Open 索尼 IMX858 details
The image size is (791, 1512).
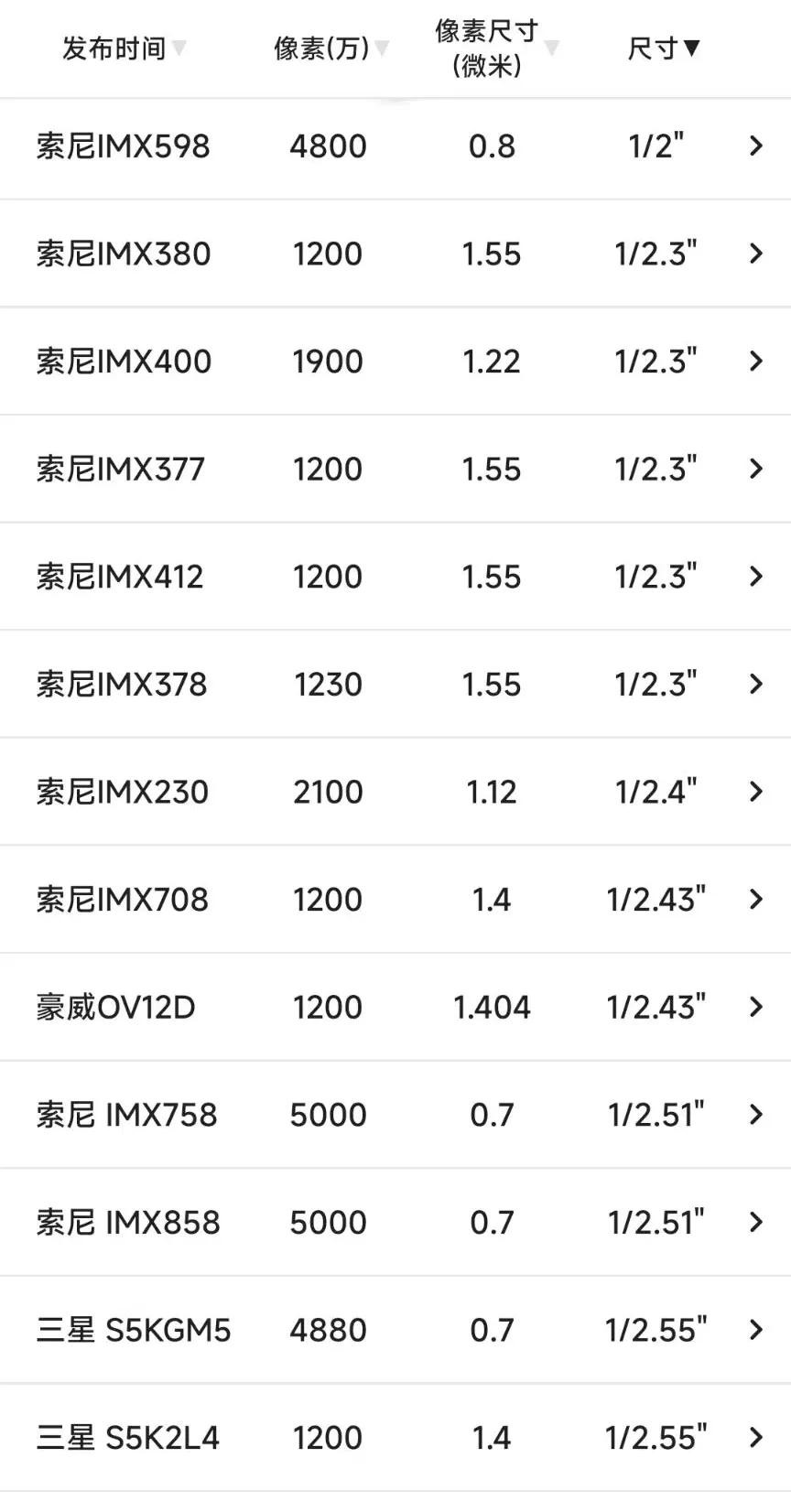pos(128,1223)
